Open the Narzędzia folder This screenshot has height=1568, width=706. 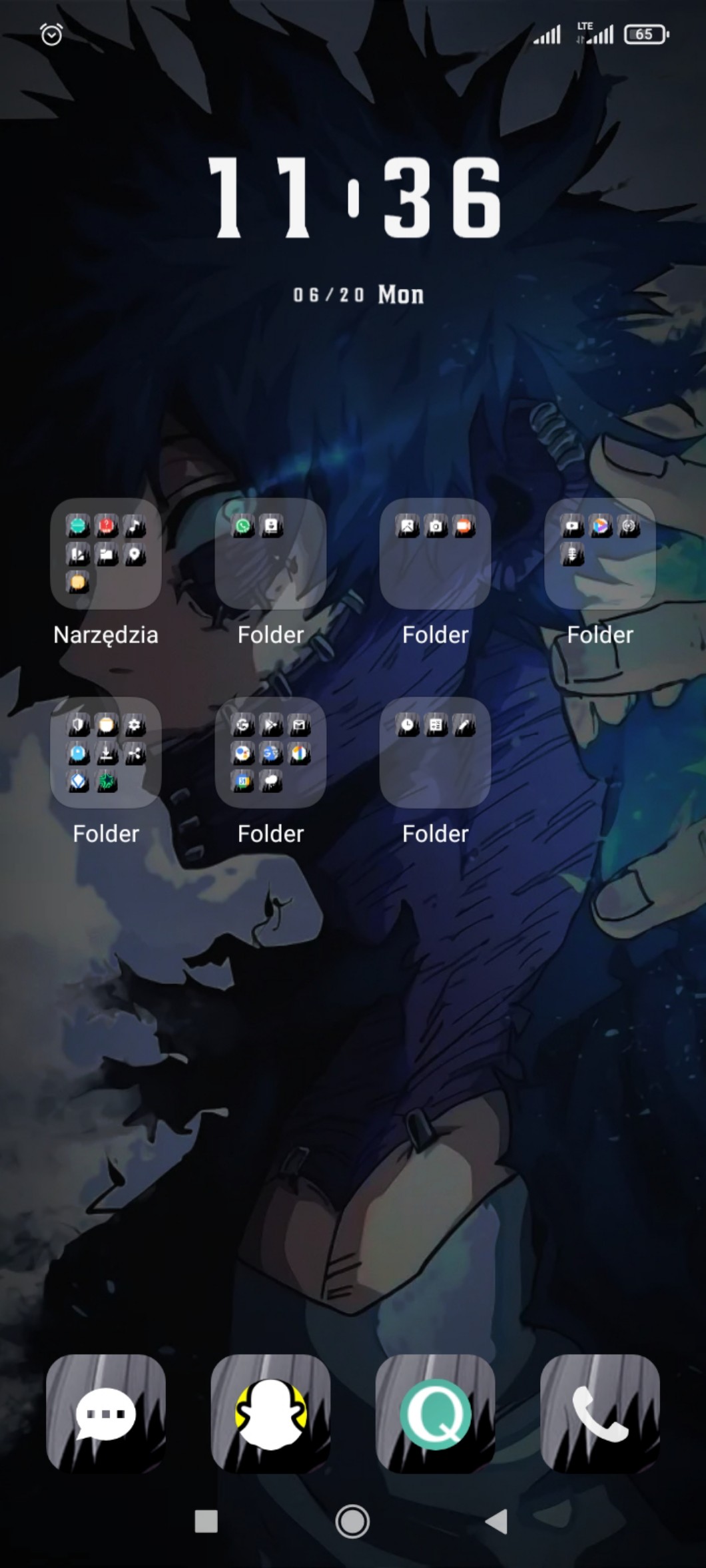tap(106, 553)
